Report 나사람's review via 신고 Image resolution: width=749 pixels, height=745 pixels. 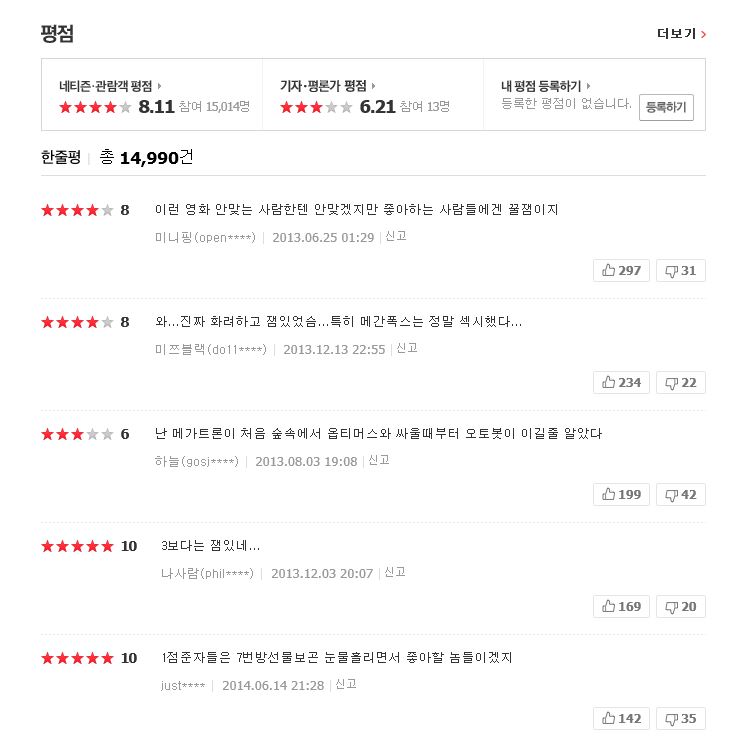394,573
